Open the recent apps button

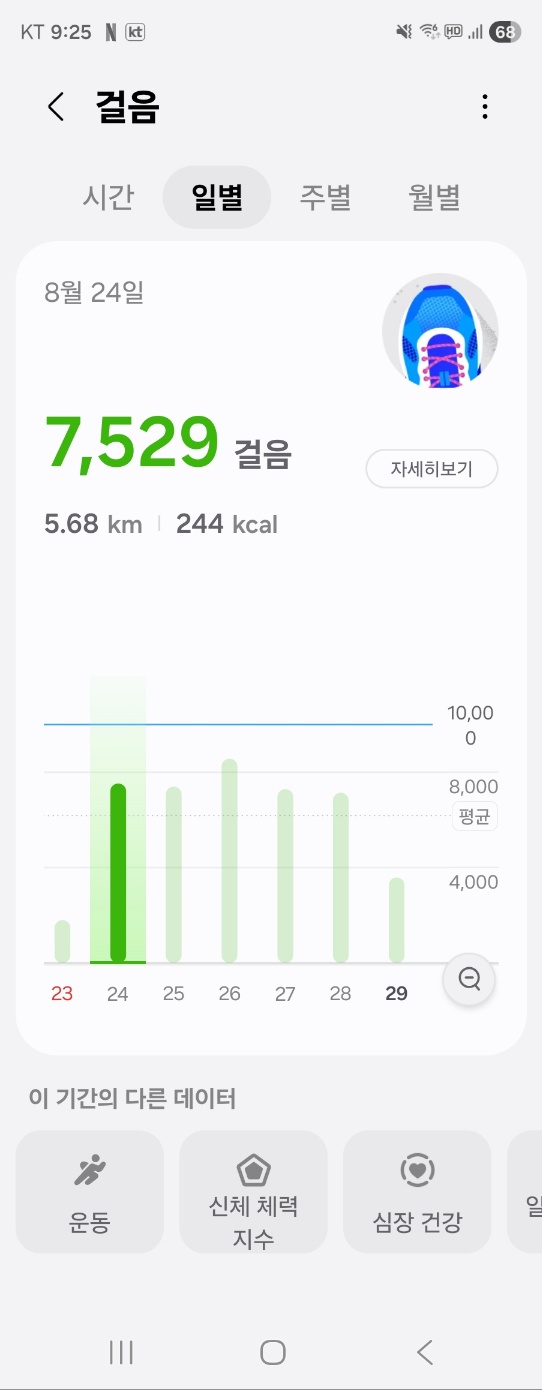click(121, 1353)
